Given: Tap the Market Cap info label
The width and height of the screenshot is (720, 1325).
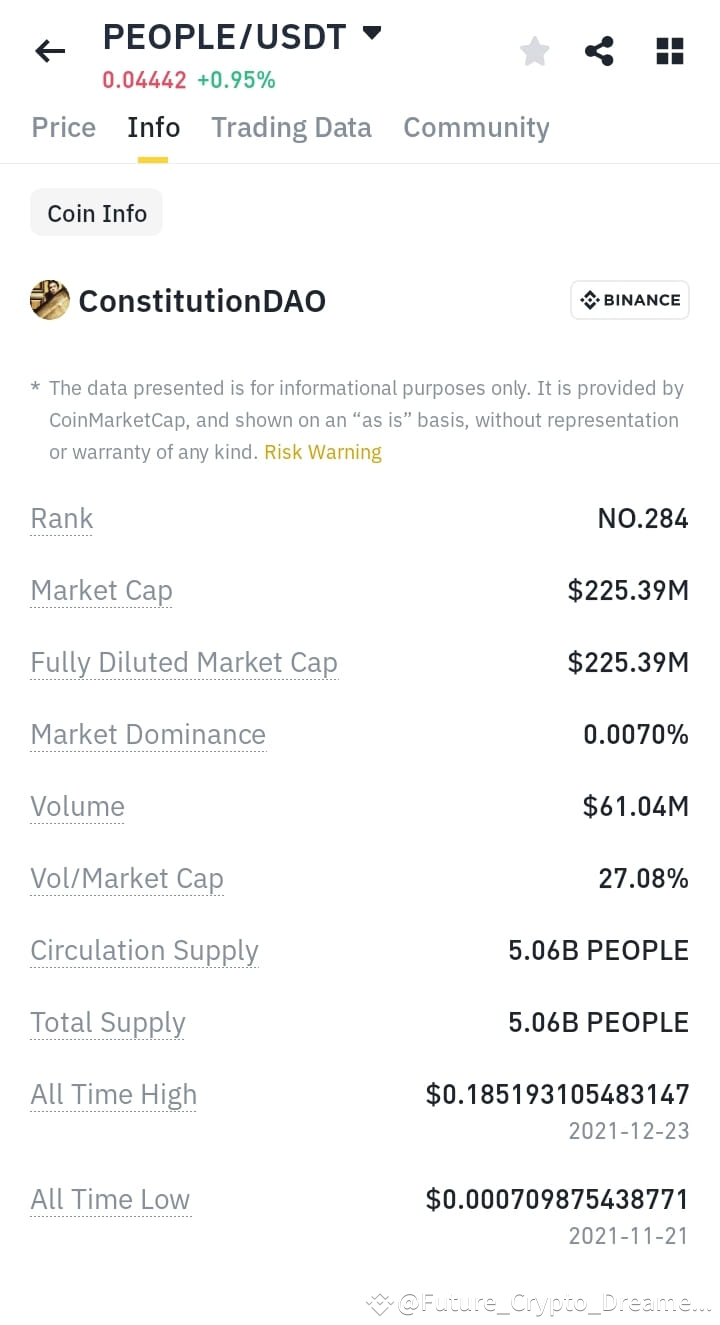Looking at the screenshot, I should 101,590.
